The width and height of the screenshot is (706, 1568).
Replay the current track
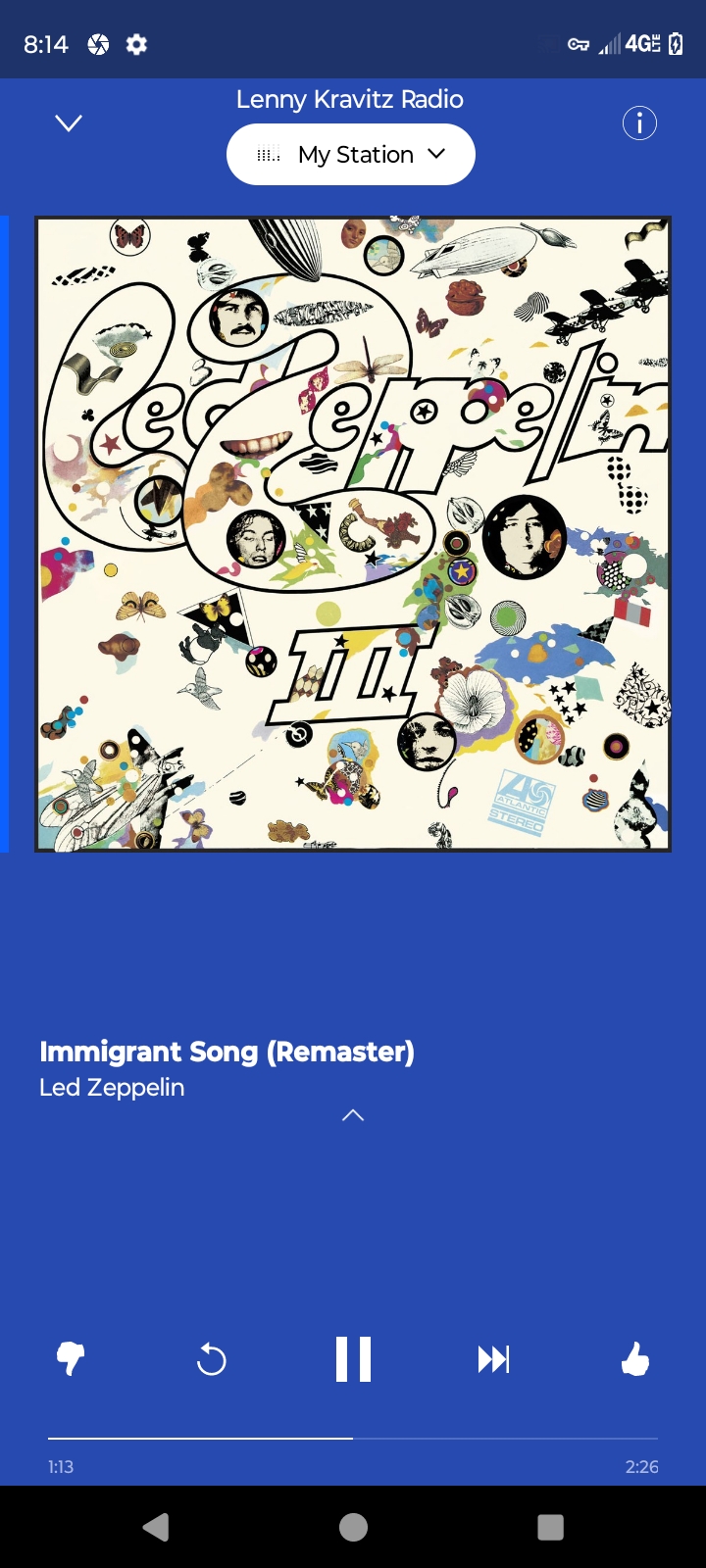[x=211, y=1359]
